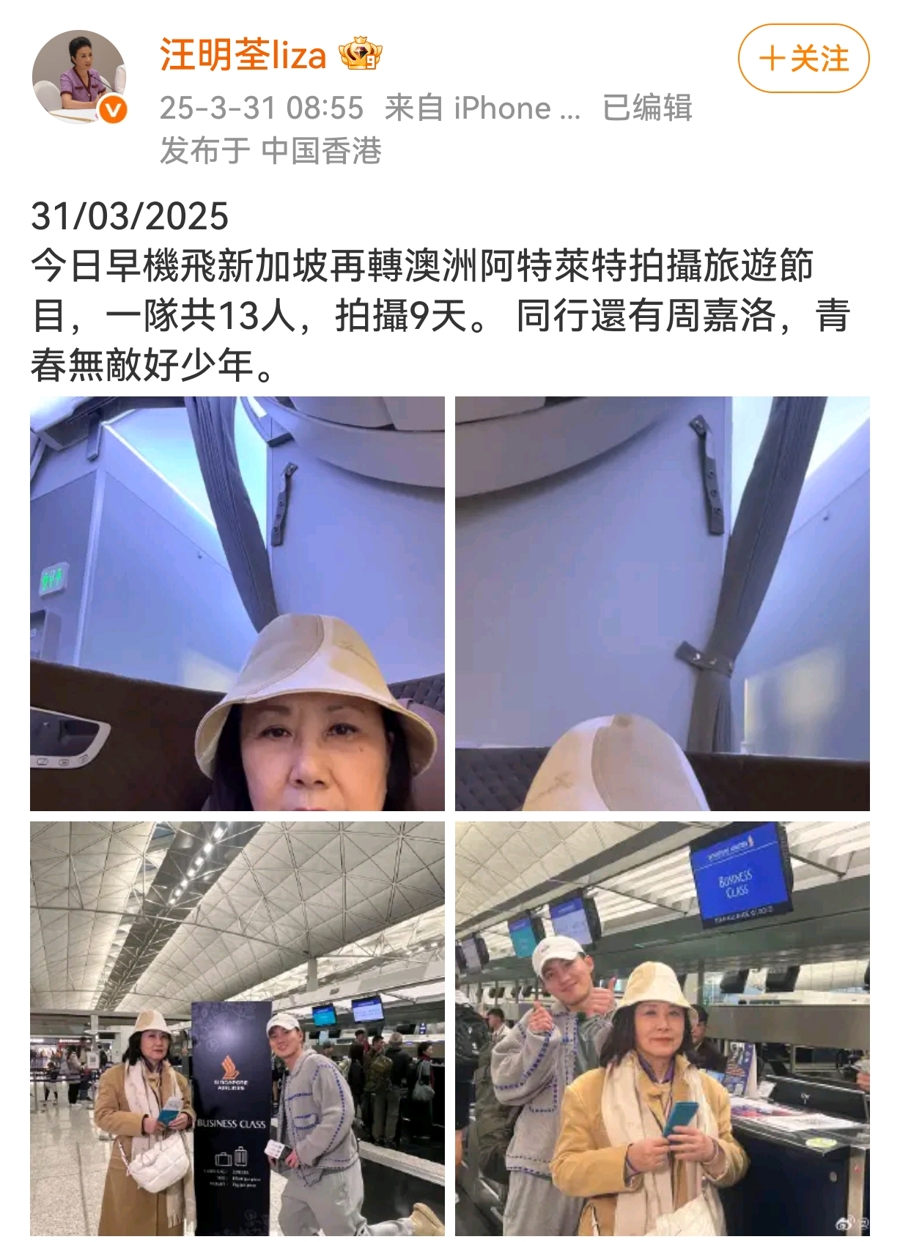Open the 汪明荃liza username link
Screen dimensions: 900x1242
(x=243, y=55)
